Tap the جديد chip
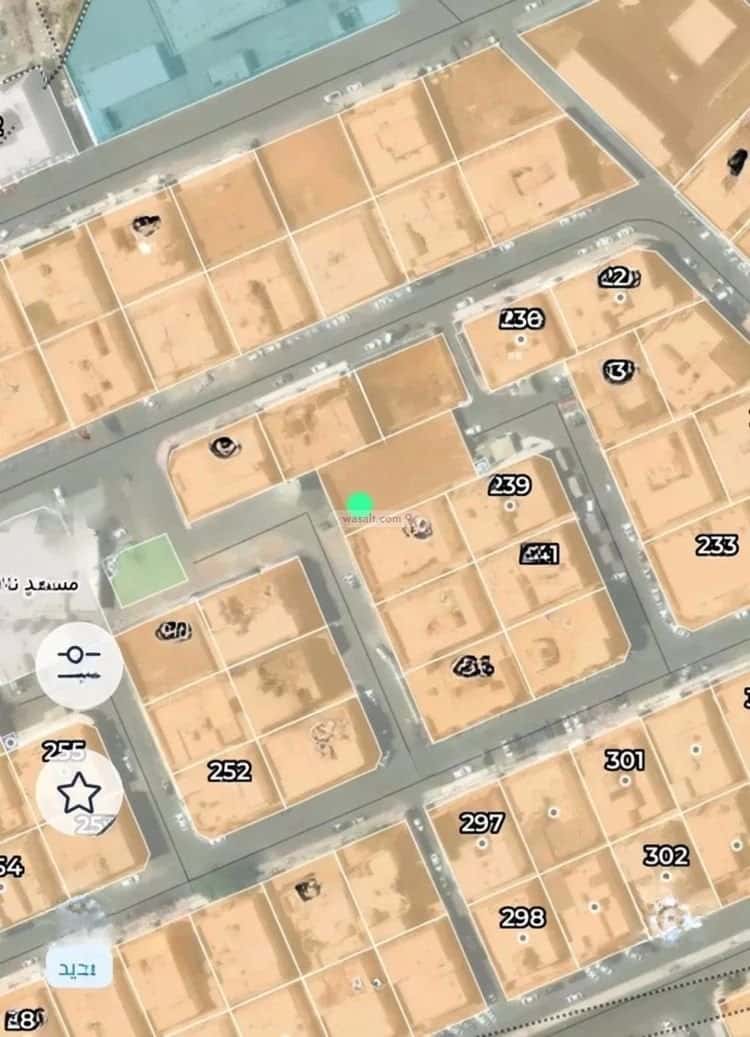The width and height of the screenshot is (750, 1037). [79, 969]
